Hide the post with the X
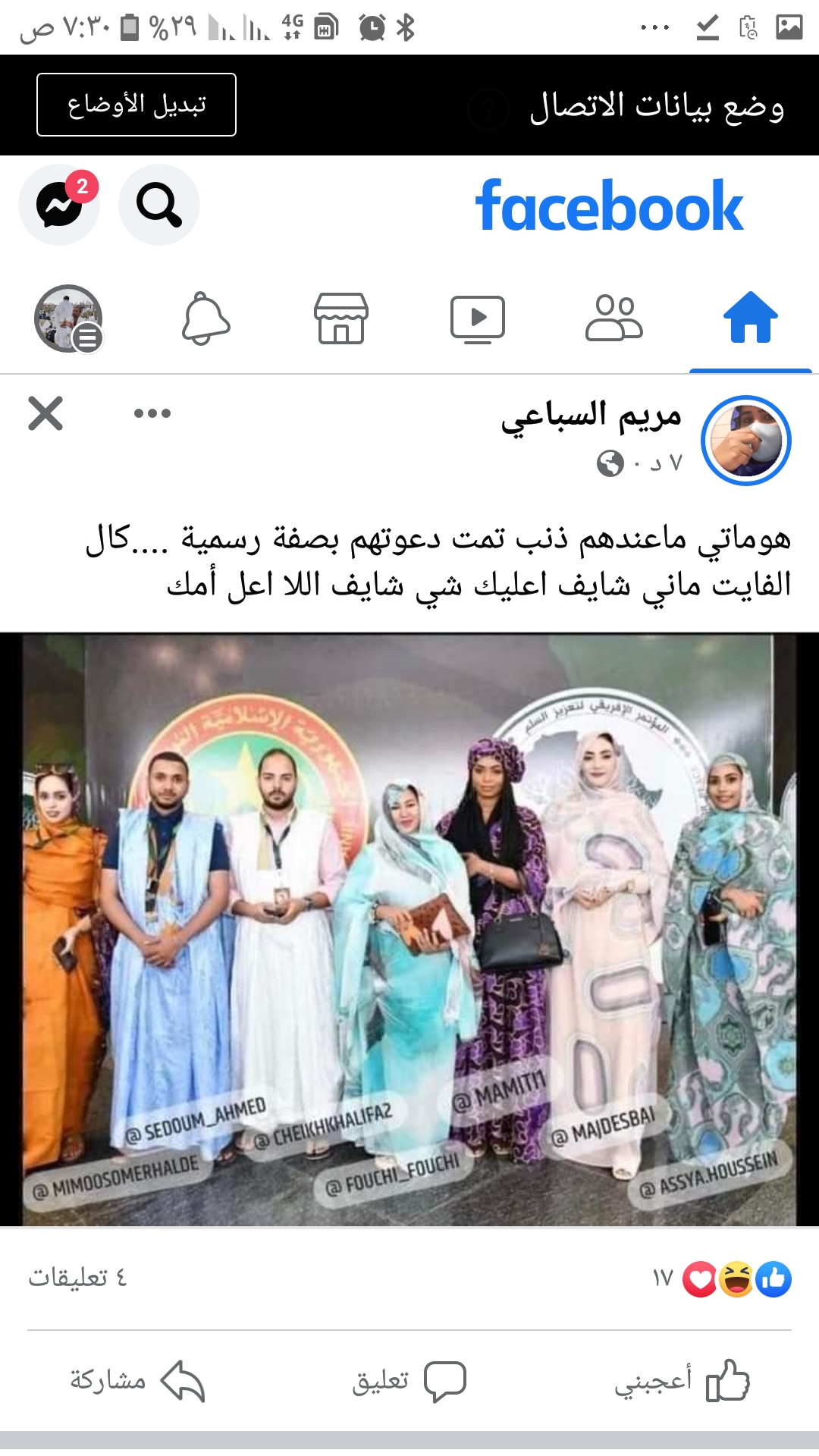Viewport: 819px width, 1456px height. [45, 413]
